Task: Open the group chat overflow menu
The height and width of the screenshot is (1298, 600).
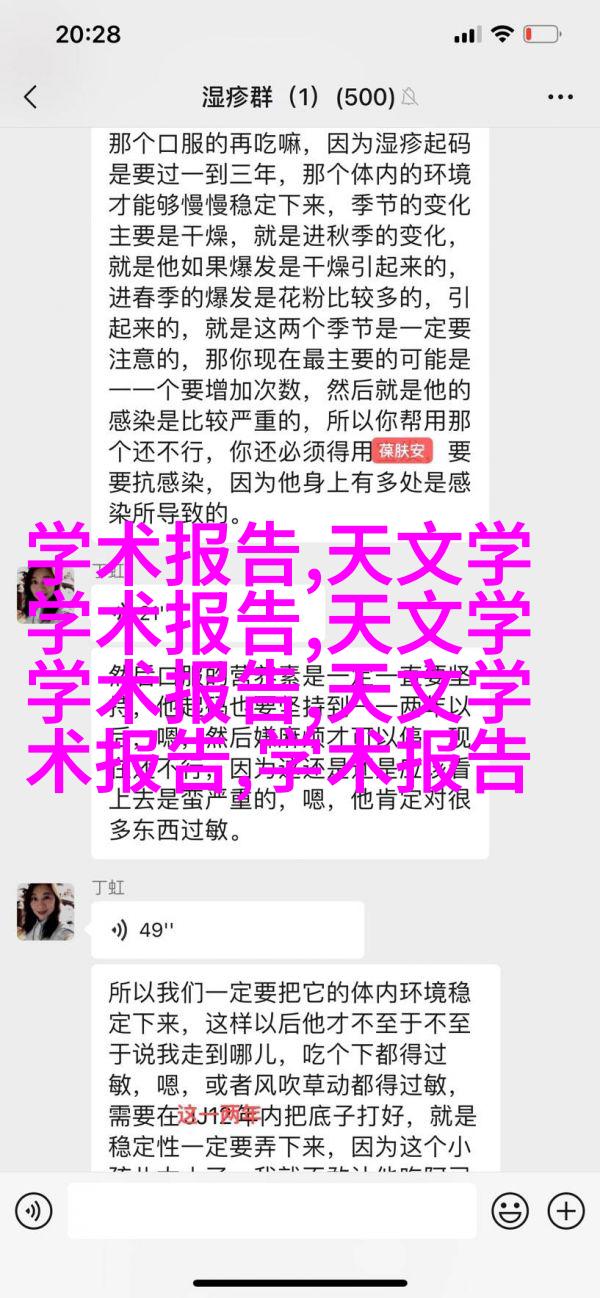Action: (560, 97)
